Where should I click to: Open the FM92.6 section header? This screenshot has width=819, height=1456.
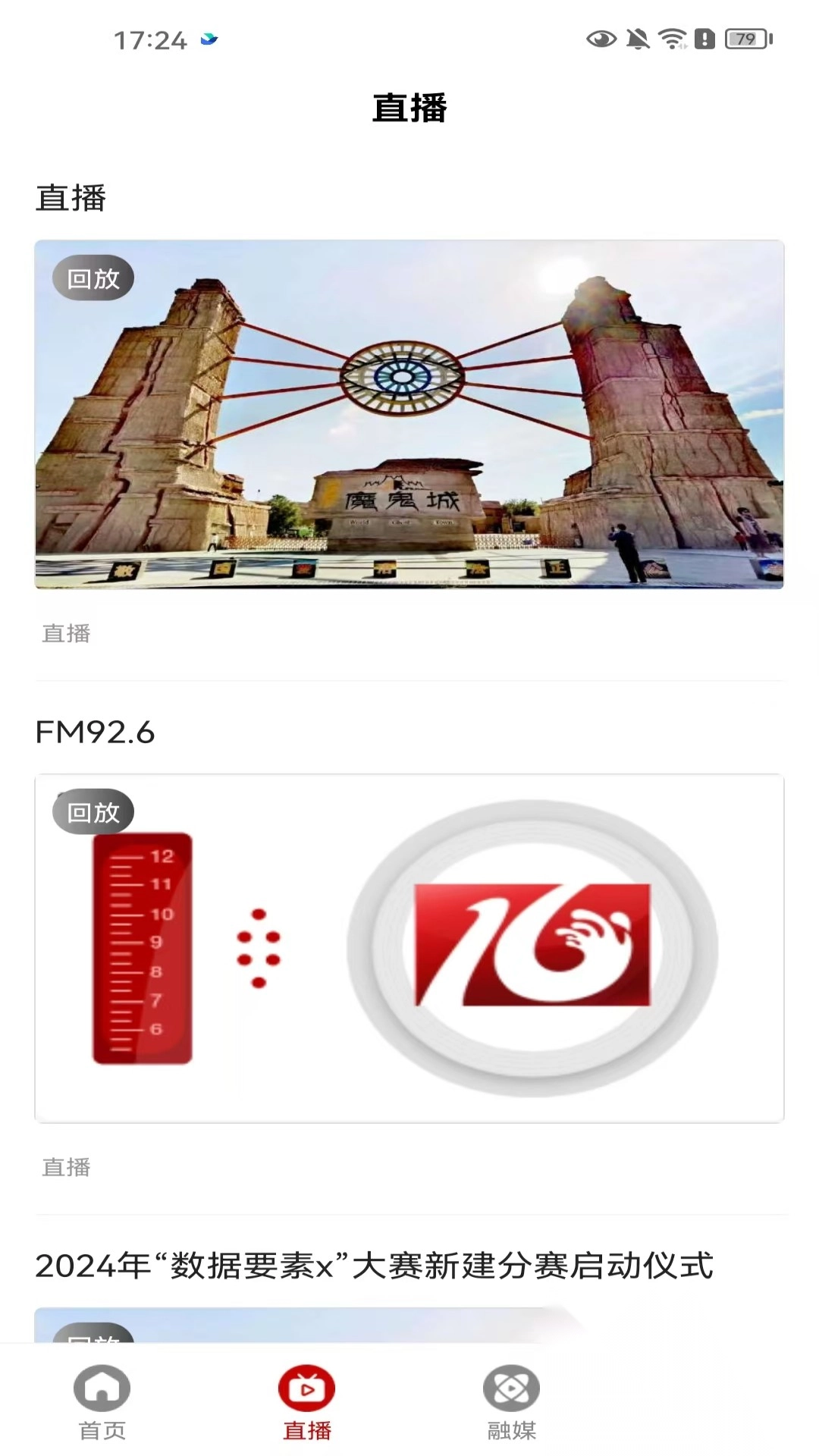point(96,733)
